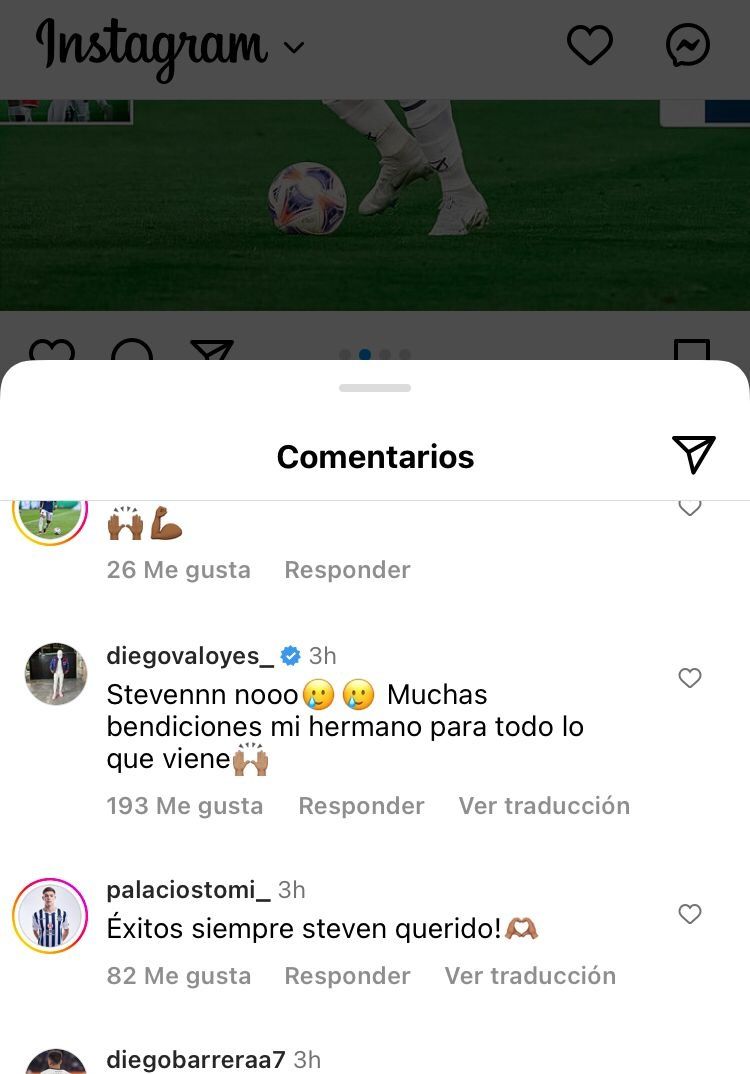The image size is (750, 1074).
Task: Reply to the comment with 26 Me gusta
Action: [x=347, y=570]
